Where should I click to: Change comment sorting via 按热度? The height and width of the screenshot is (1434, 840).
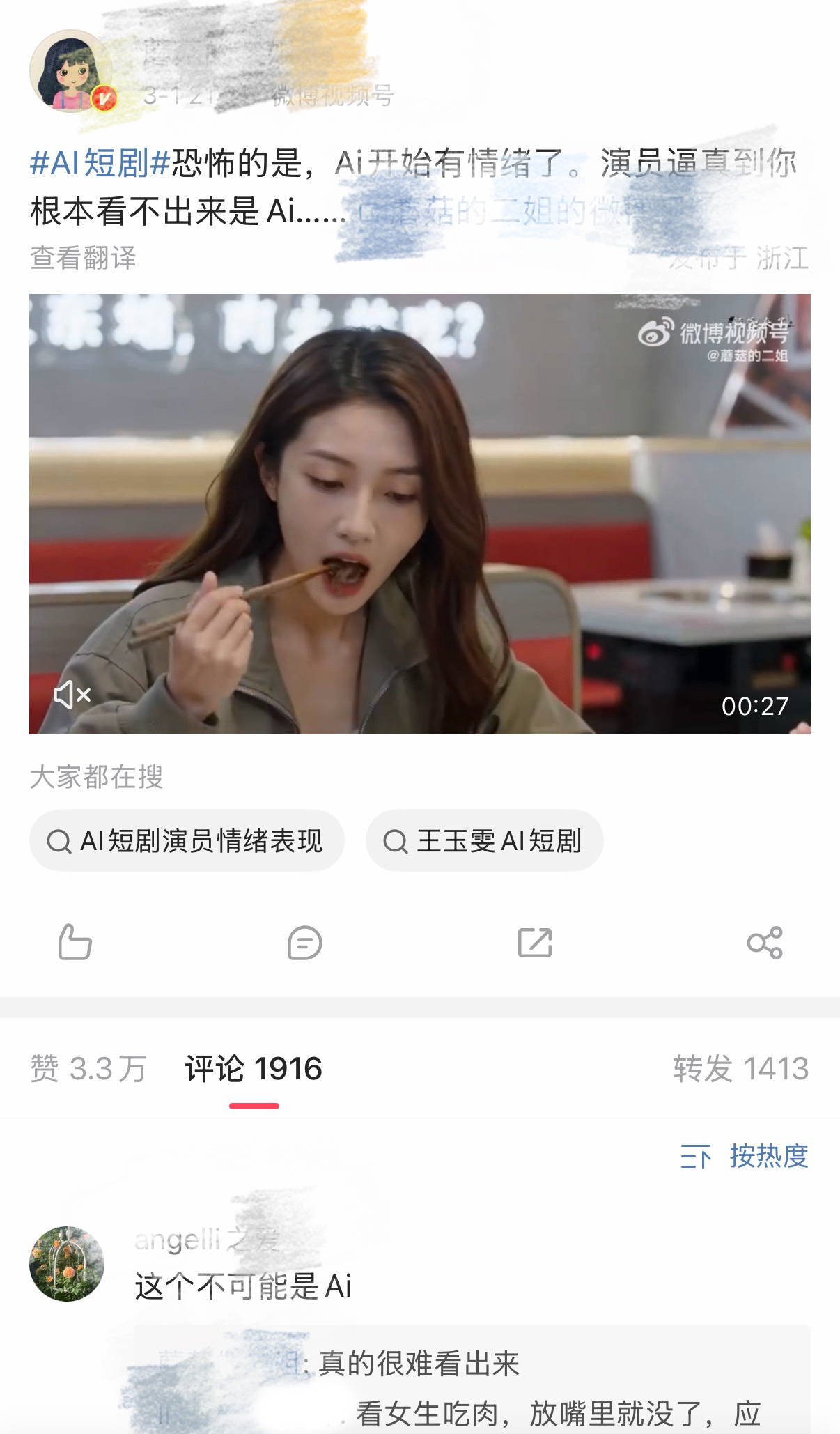(x=744, y=1157)
